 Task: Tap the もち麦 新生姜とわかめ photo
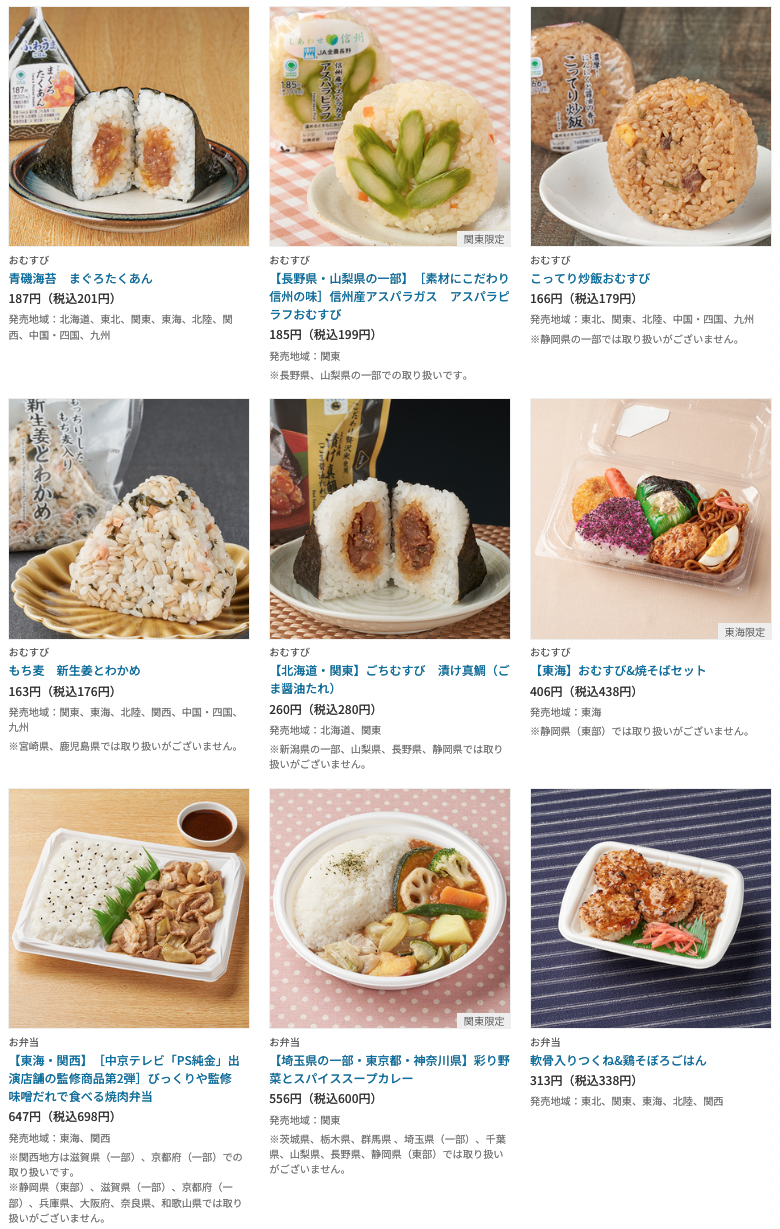click(x=129, y=518)
